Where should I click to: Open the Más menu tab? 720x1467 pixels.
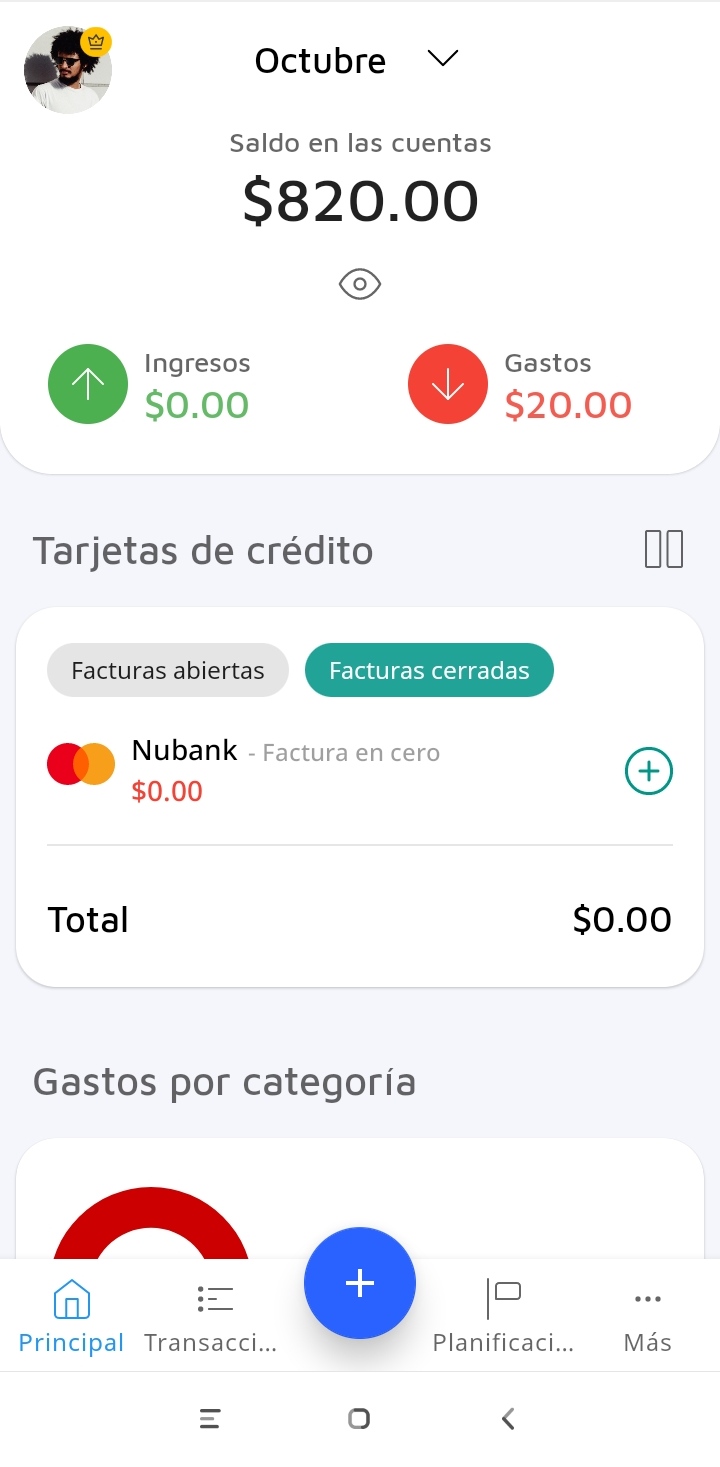[647, 1317]
